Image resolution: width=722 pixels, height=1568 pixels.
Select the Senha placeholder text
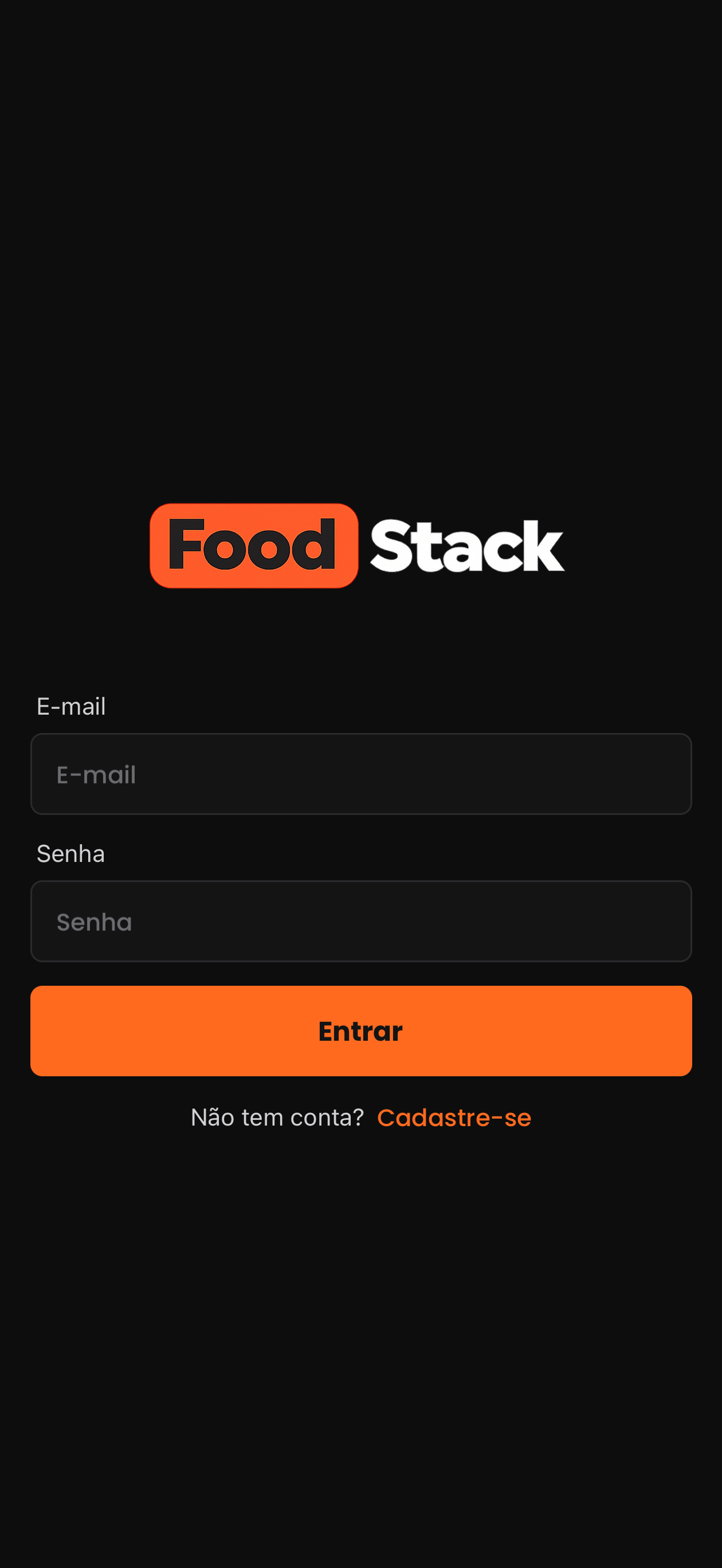pos(94,921)
